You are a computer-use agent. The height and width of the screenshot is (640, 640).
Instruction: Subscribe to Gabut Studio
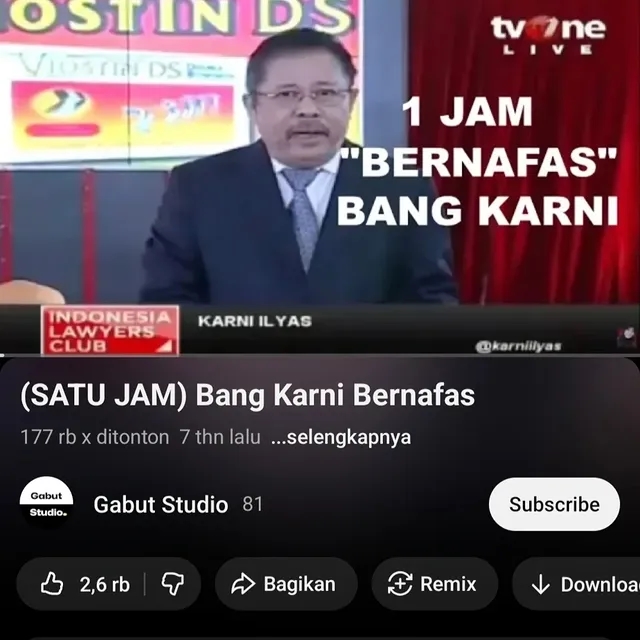coord(554,504)
